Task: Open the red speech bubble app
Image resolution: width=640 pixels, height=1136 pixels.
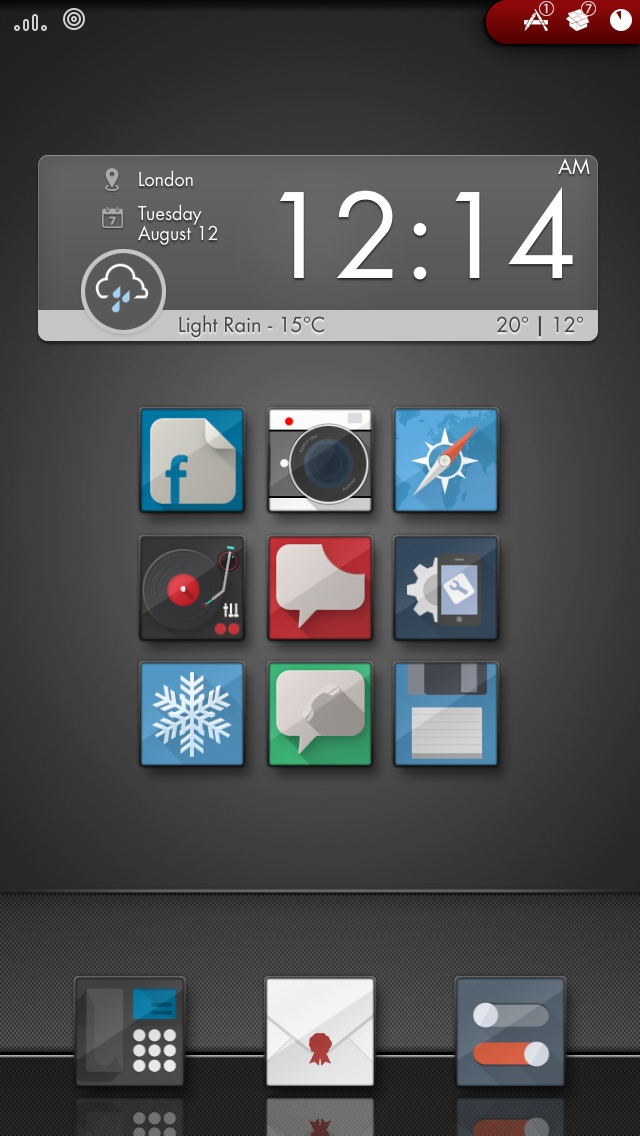Action: (x=320, y=588)
